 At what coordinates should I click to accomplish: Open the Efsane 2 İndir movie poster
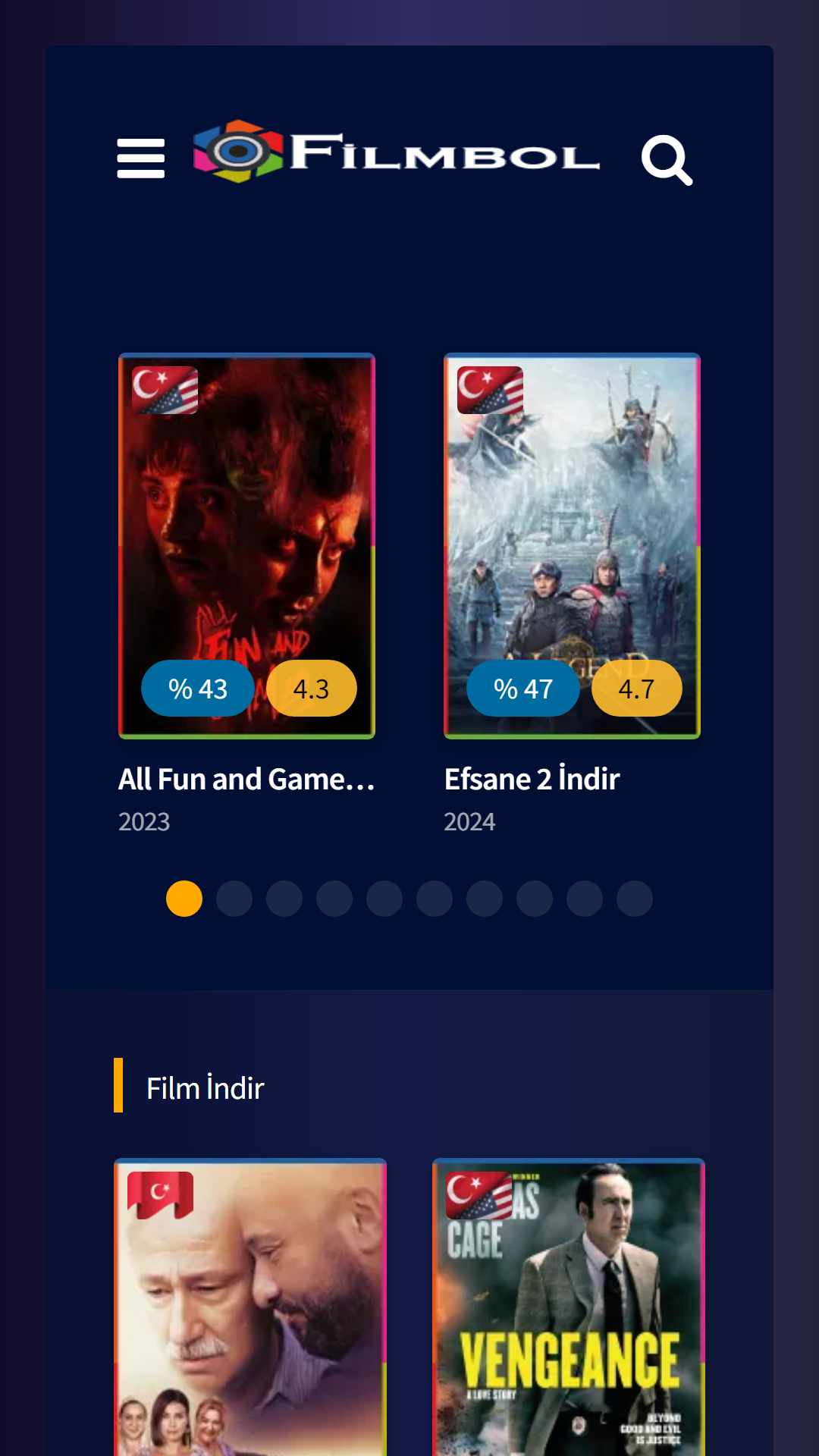click(x=572, y=546)
